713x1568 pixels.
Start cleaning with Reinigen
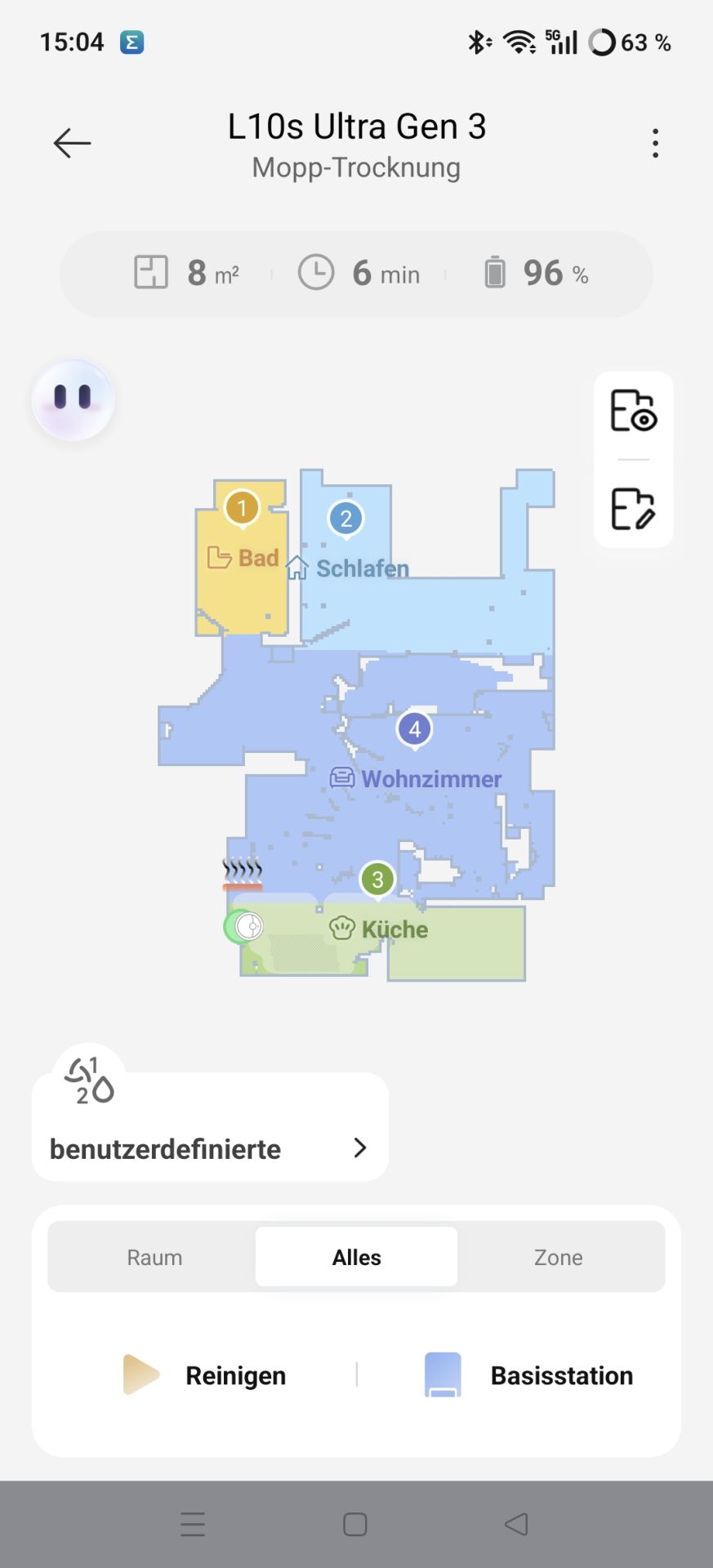click(204, 1375)
